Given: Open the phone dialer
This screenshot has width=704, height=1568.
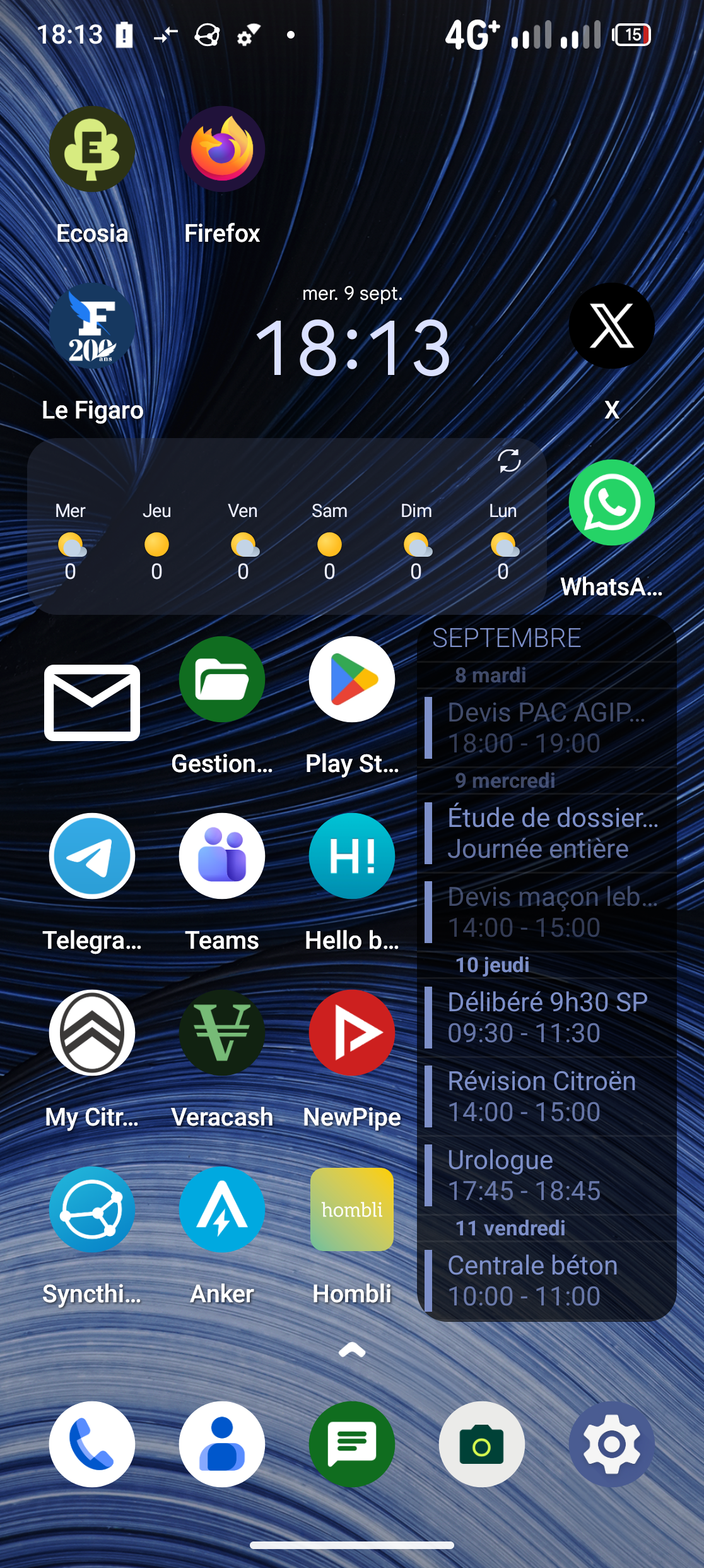Looking at the screenshot, I should tap(92, 1445).
